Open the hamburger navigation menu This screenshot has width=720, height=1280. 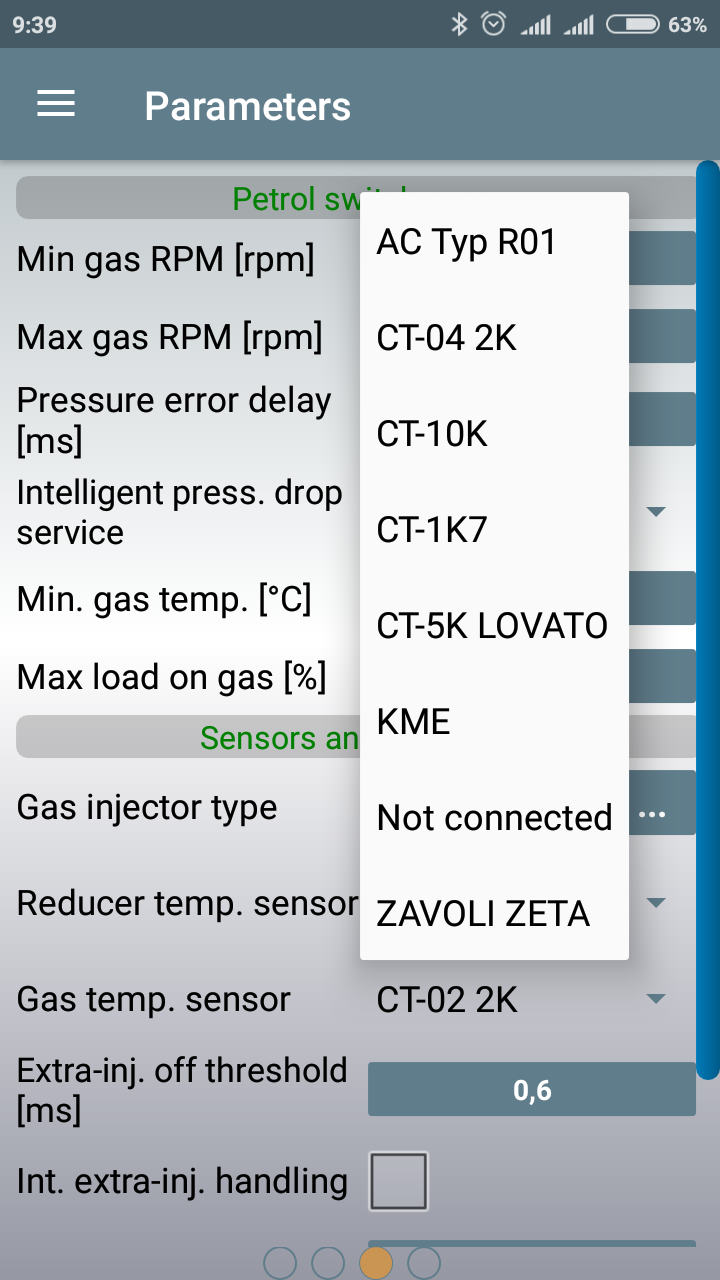[x=56, y=105]
